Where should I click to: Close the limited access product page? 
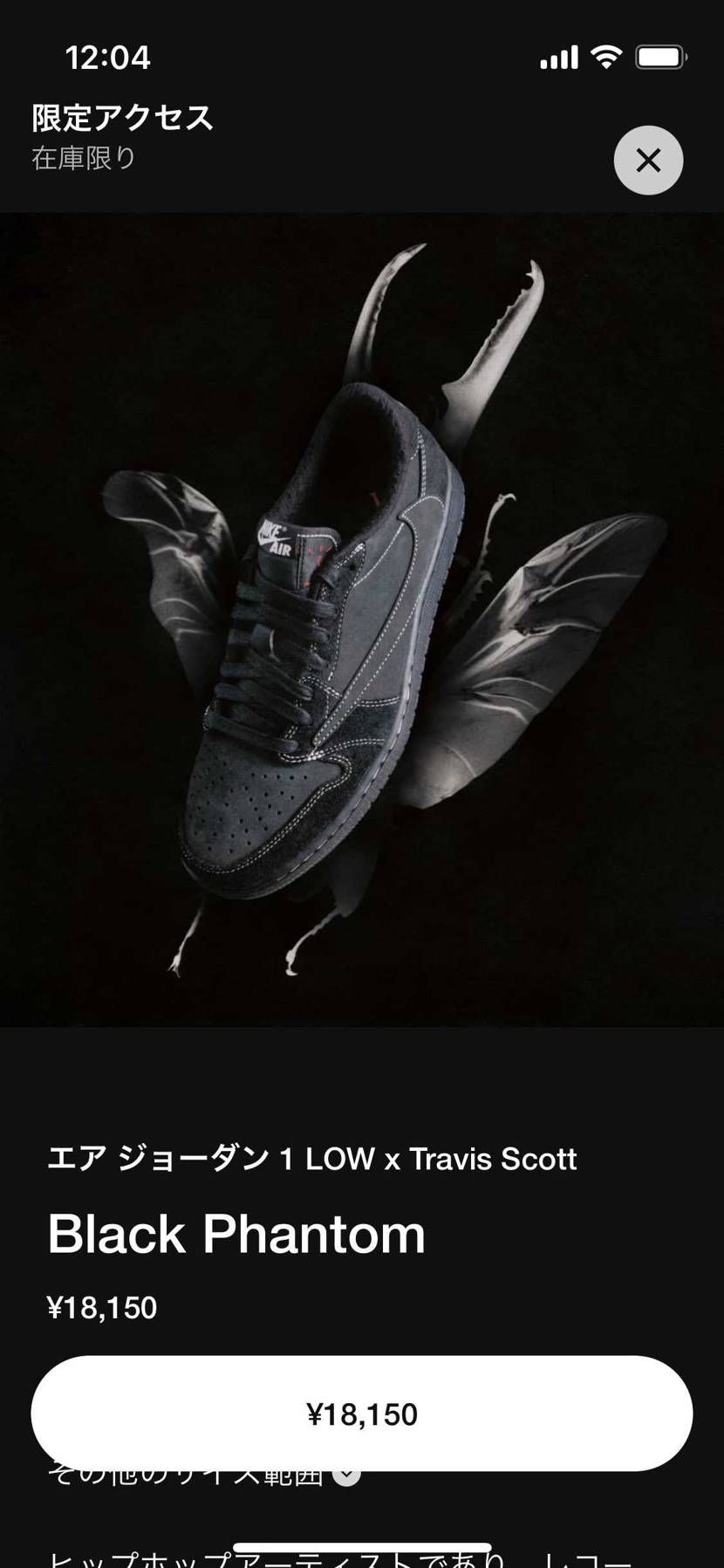[x=648, y=161]
